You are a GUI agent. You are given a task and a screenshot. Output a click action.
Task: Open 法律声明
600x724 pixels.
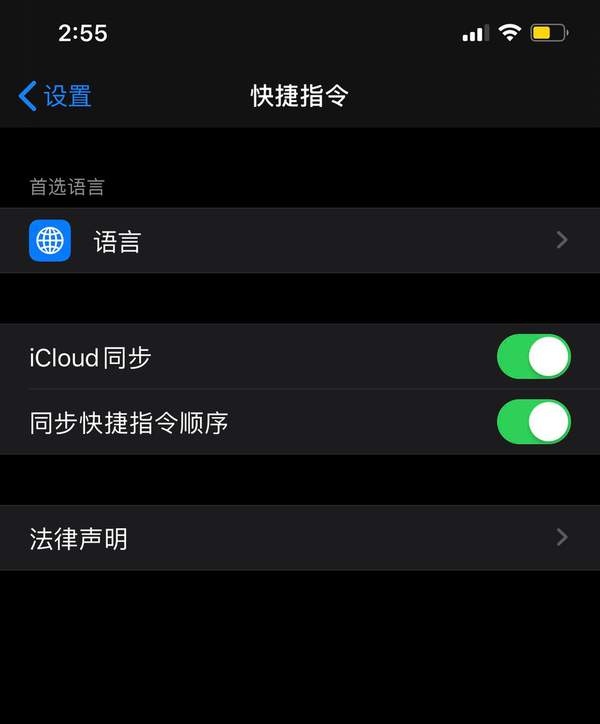click(x=300, y=539)
